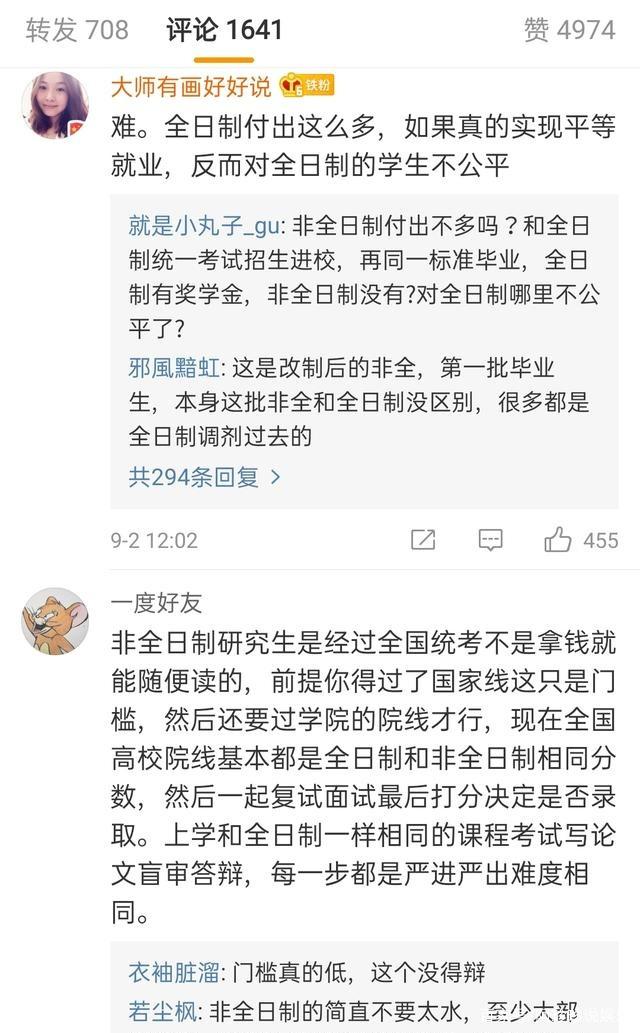Select the 评论 1641 tab
The image size is (640, 1033).
click(x=224, y=30)
